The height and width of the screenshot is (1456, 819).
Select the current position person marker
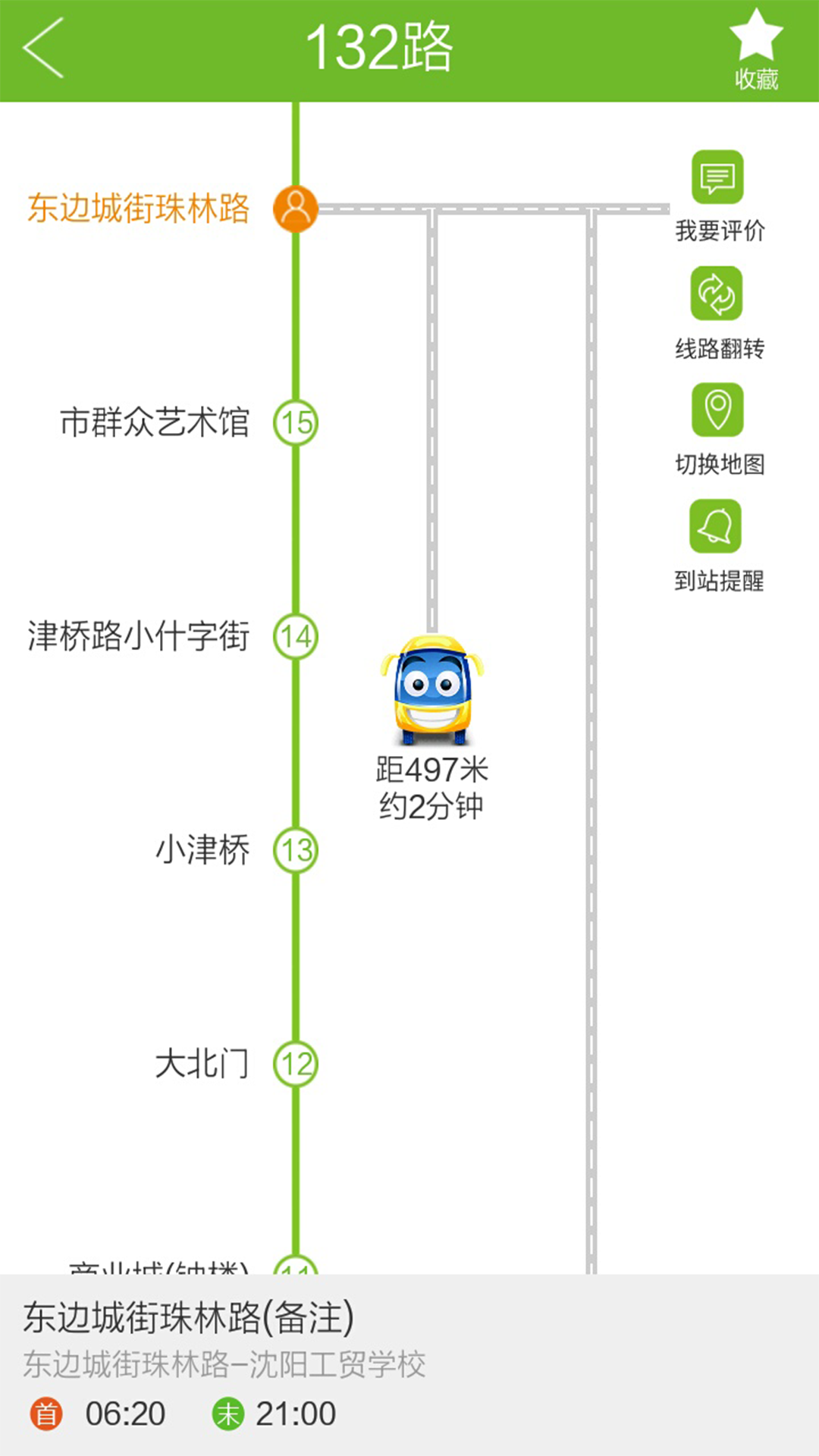click(296, 209)
